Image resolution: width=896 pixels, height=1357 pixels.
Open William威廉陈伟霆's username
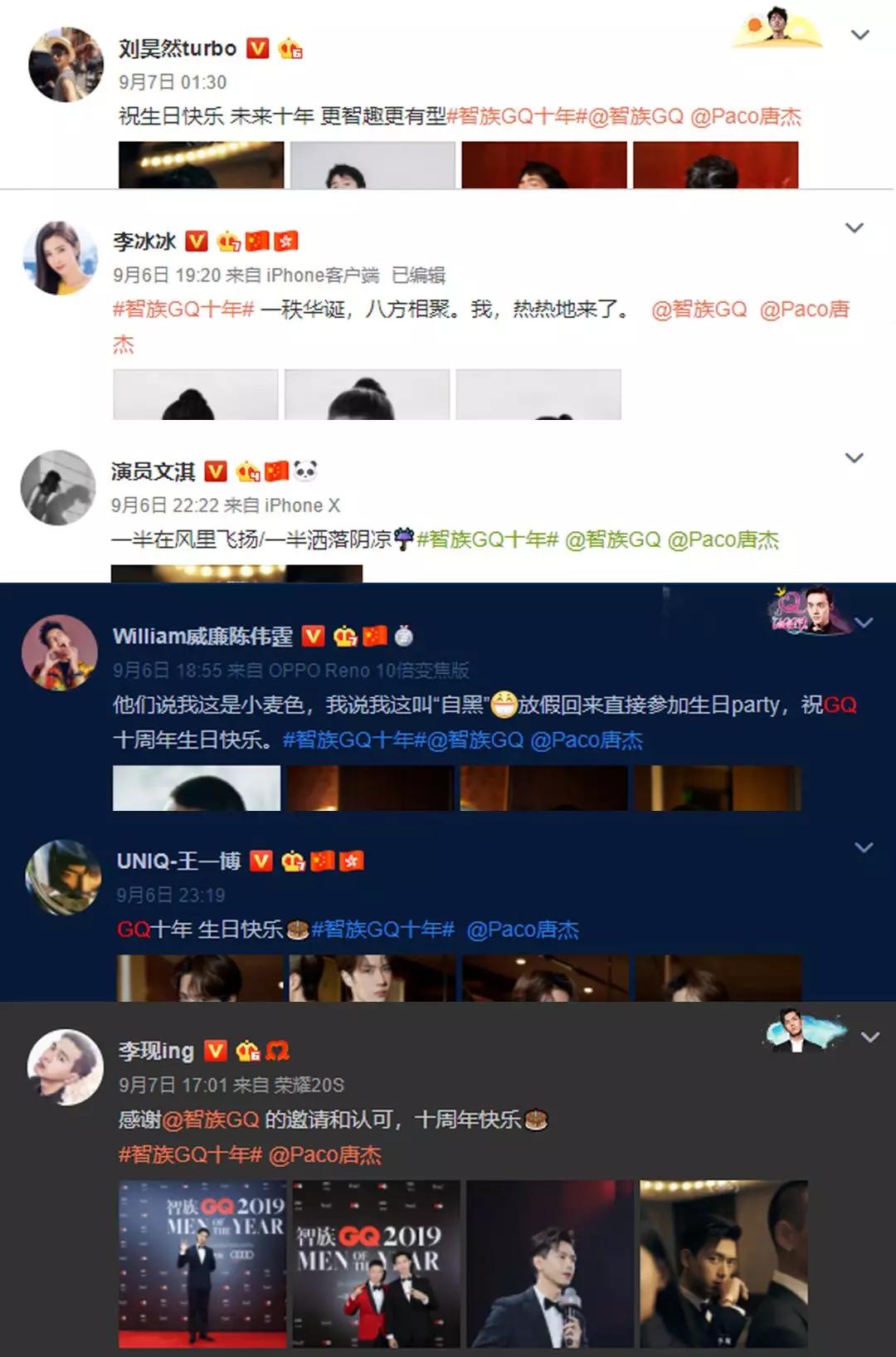coord(204,636)
